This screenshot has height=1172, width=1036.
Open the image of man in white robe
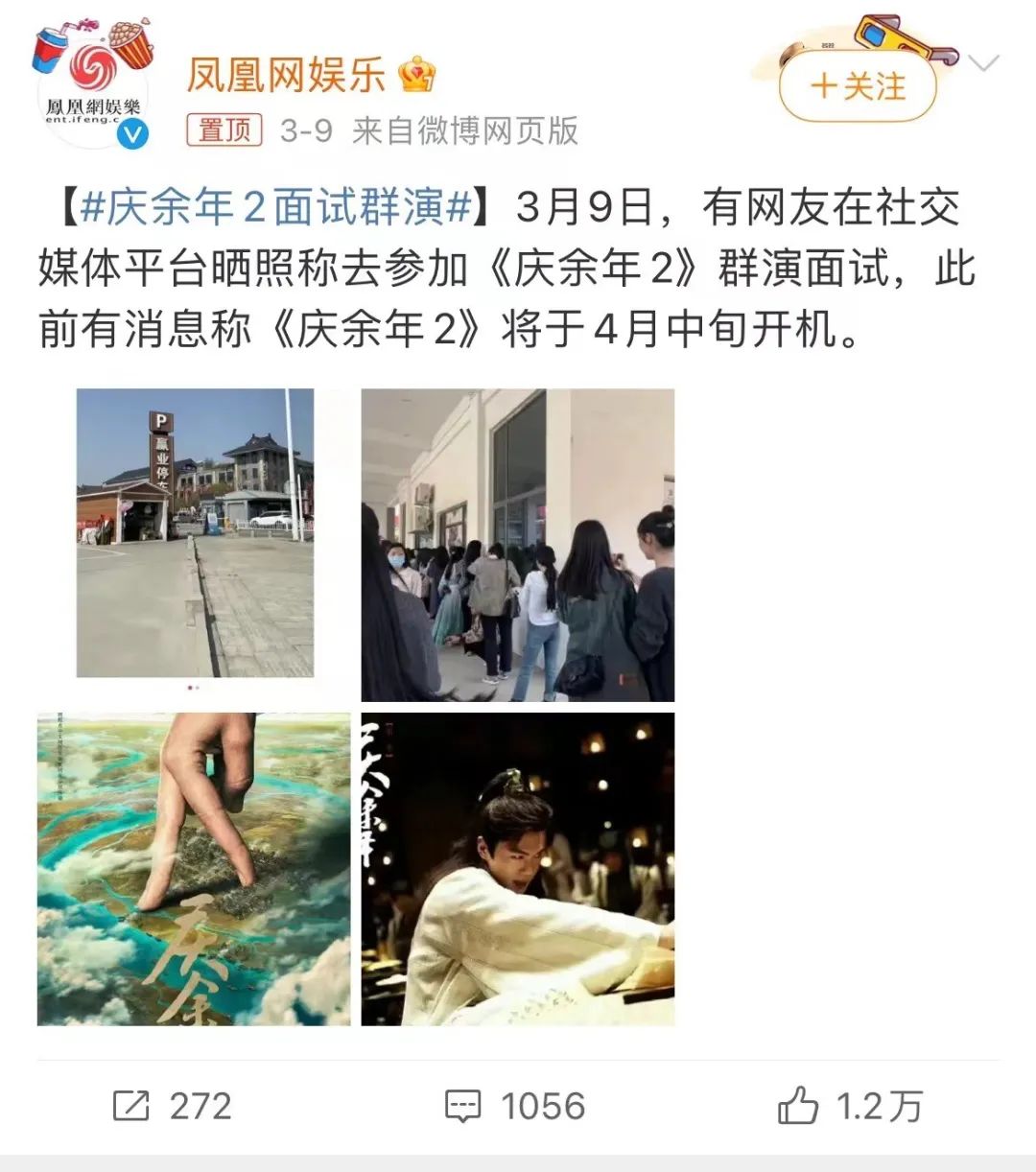517,868
